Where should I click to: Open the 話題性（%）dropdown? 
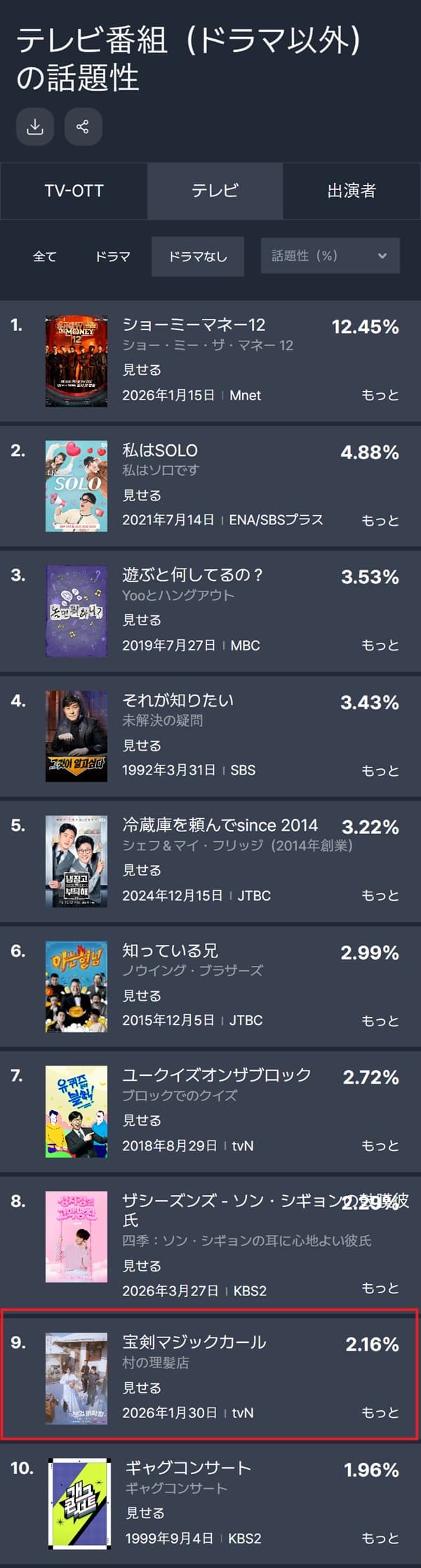(x=330, y=256)
